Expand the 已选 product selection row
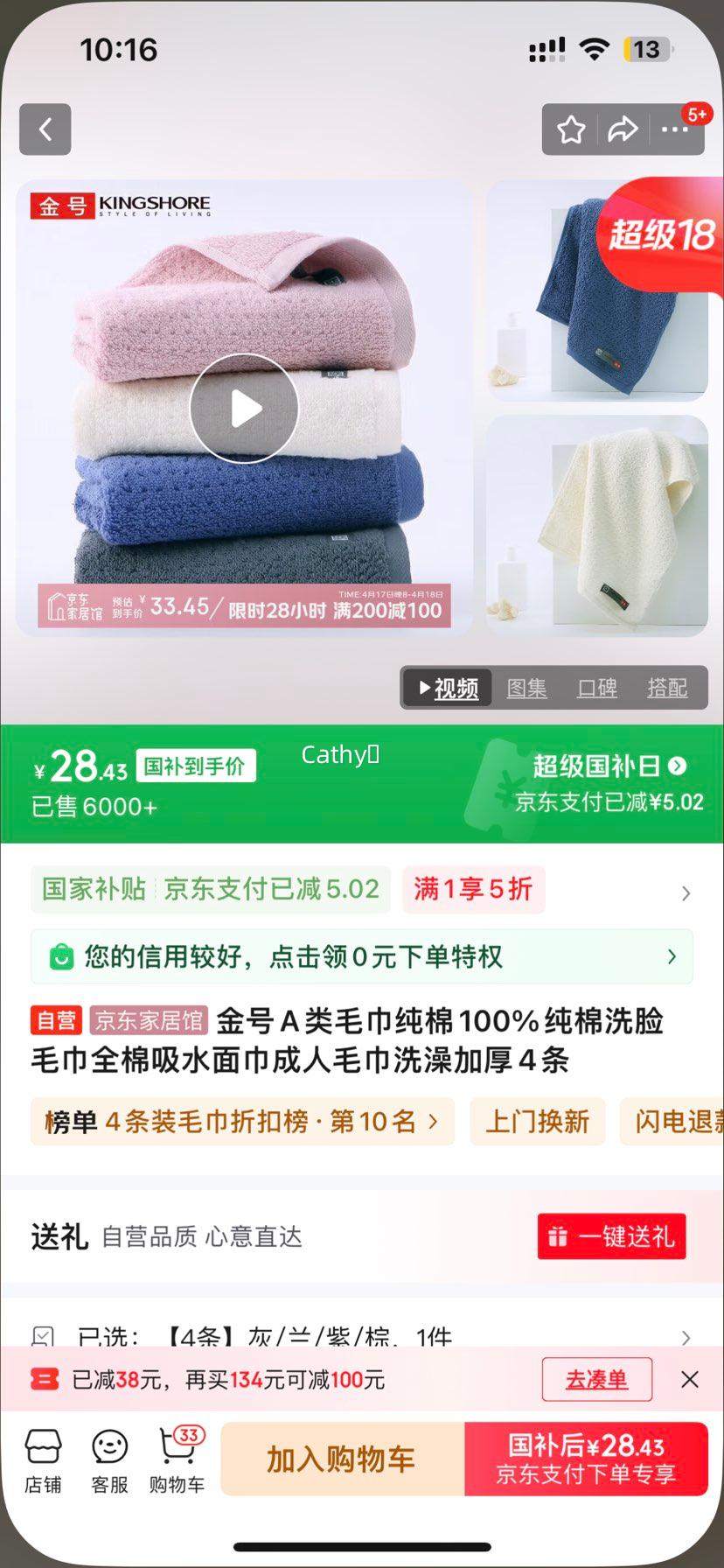 (686, 1338)
